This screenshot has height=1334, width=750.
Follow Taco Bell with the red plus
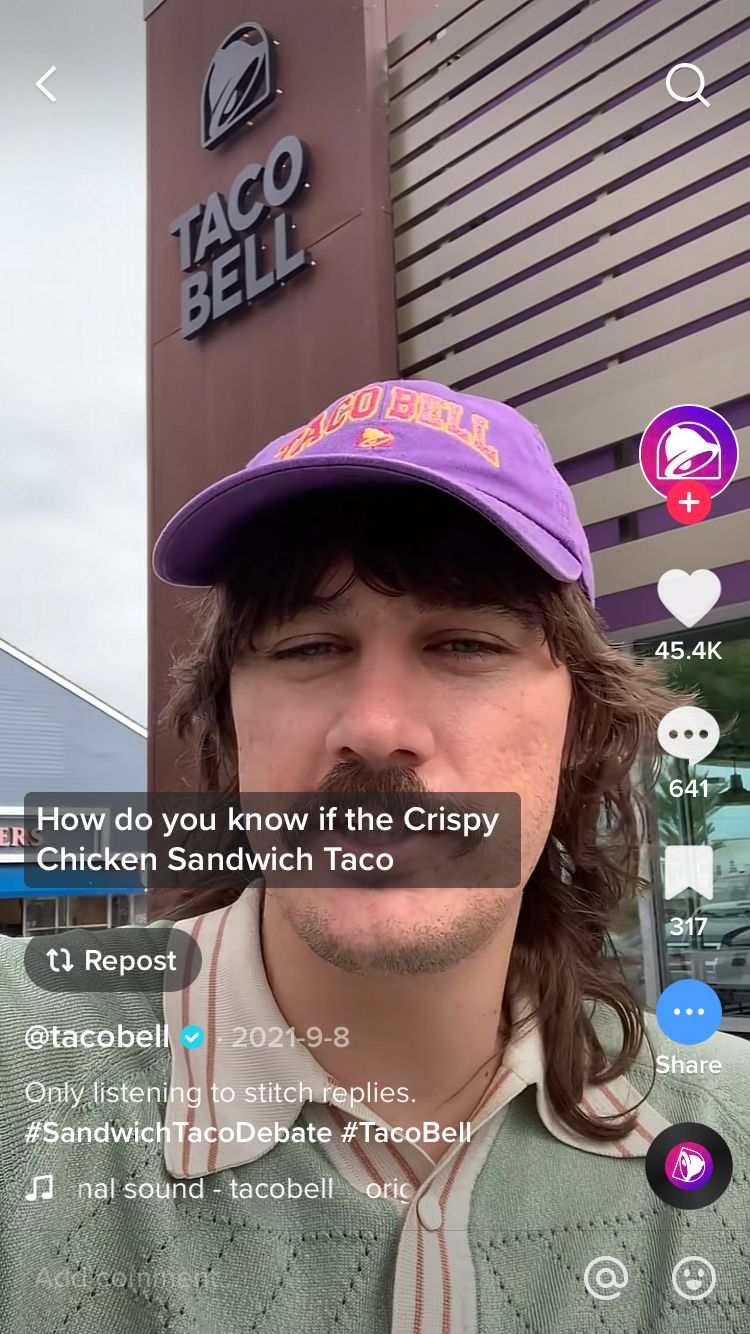click(689, 501)
